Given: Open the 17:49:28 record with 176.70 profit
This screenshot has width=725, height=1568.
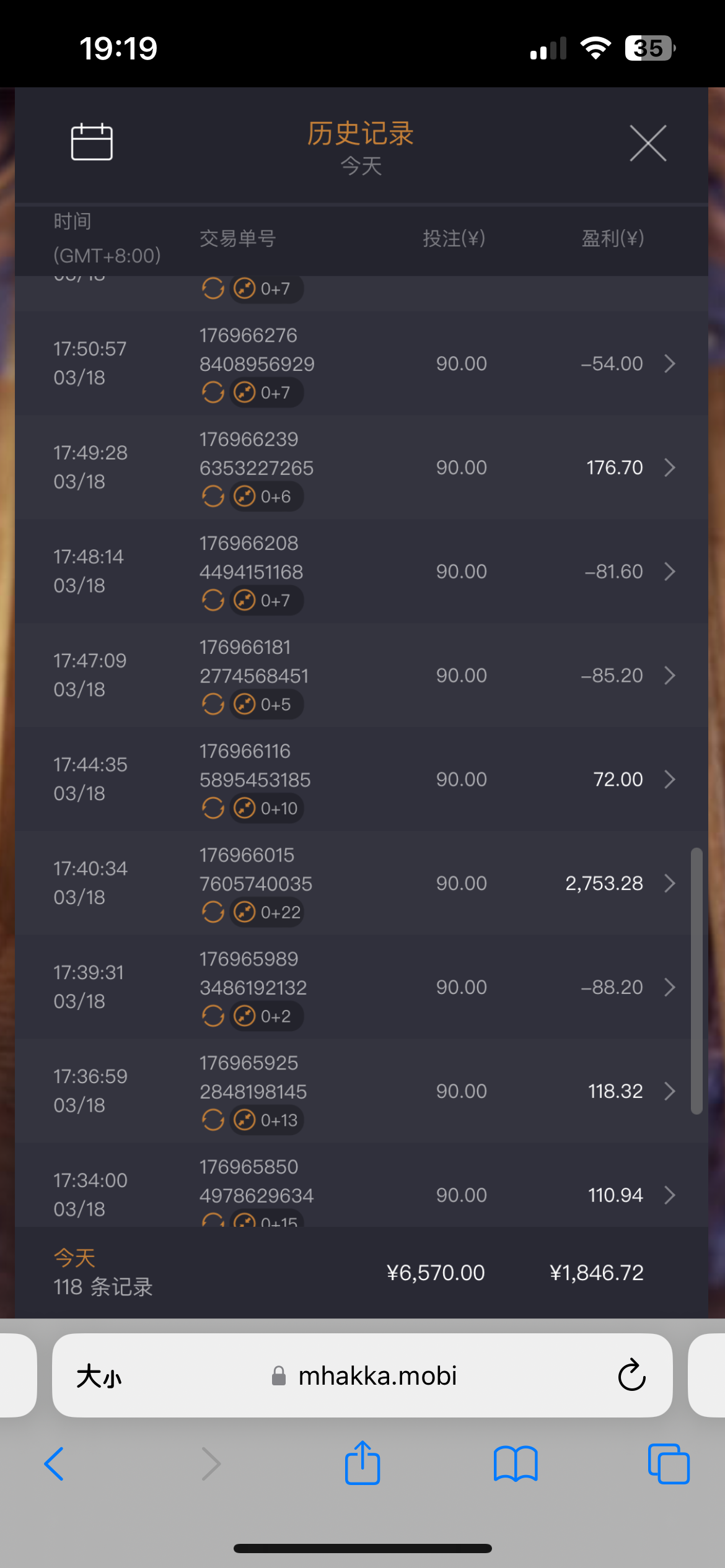Looking at the screenshot, I should pos(669,468).
